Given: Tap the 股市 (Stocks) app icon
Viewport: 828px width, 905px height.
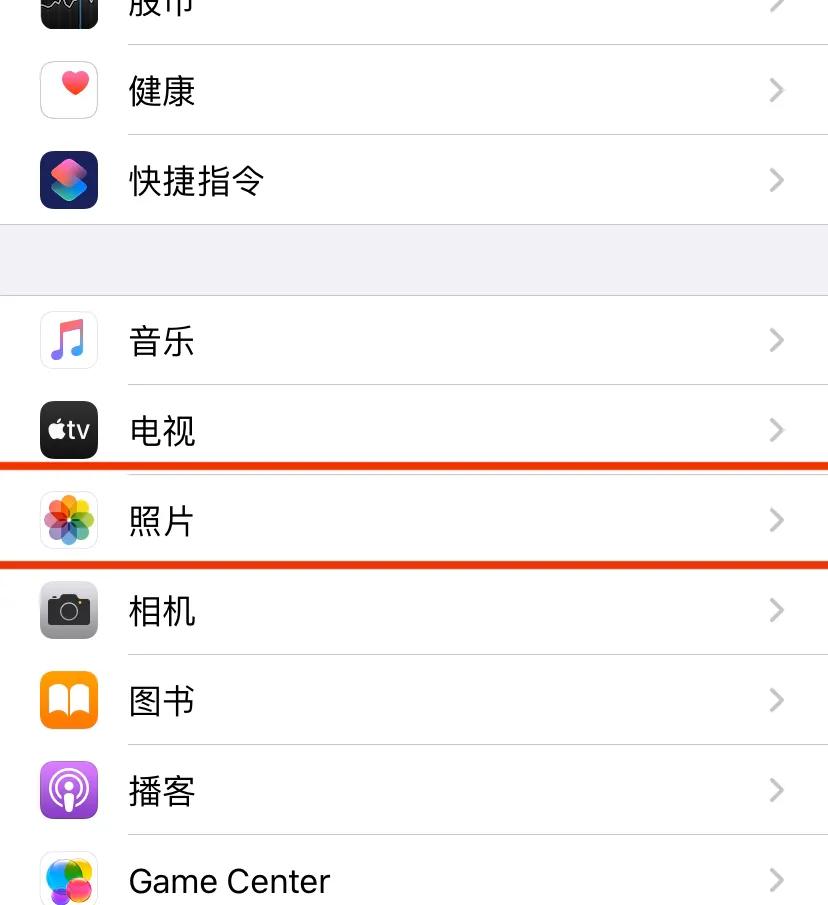Looking at the screenshot, I should (x=68, y=10).
